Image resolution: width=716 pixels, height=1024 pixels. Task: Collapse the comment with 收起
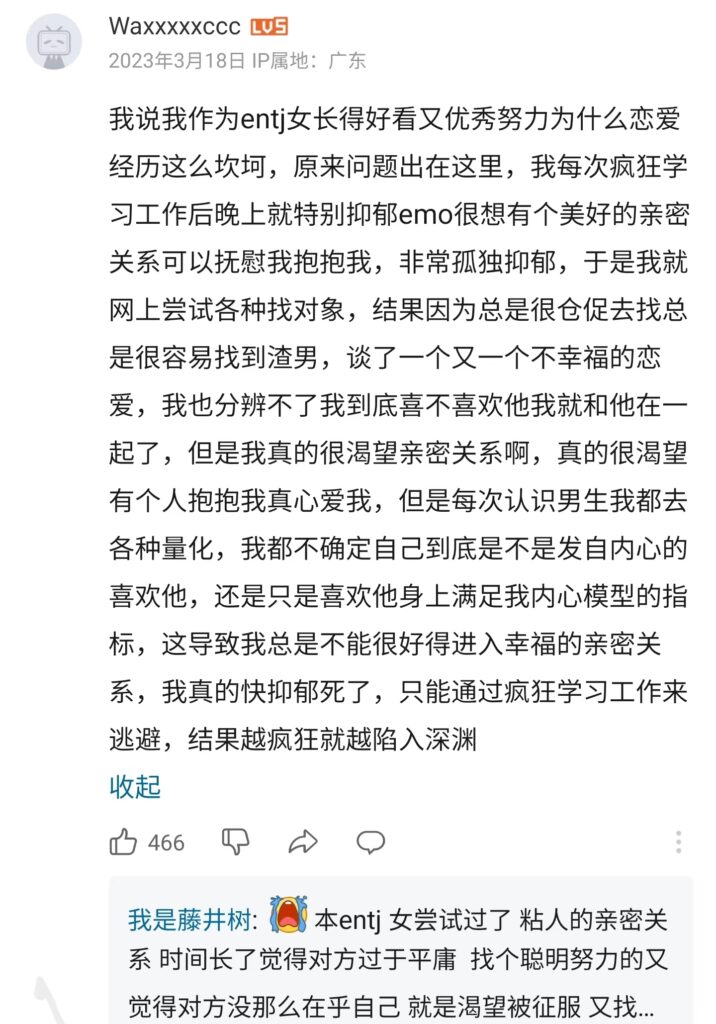click(x=135, y=787)
